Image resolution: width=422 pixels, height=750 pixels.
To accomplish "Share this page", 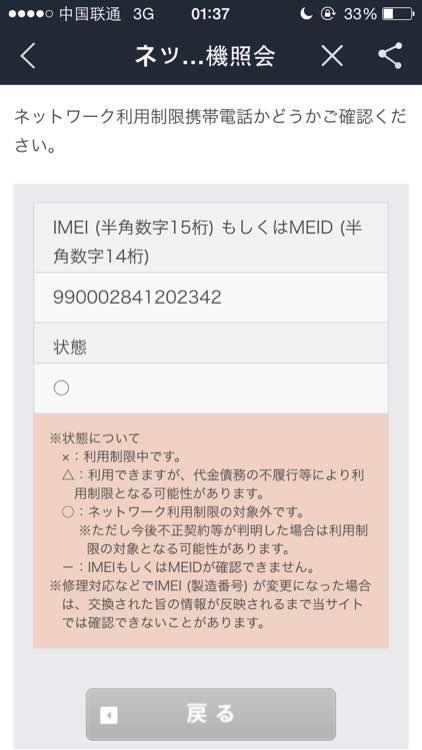I will click(390, 56).
